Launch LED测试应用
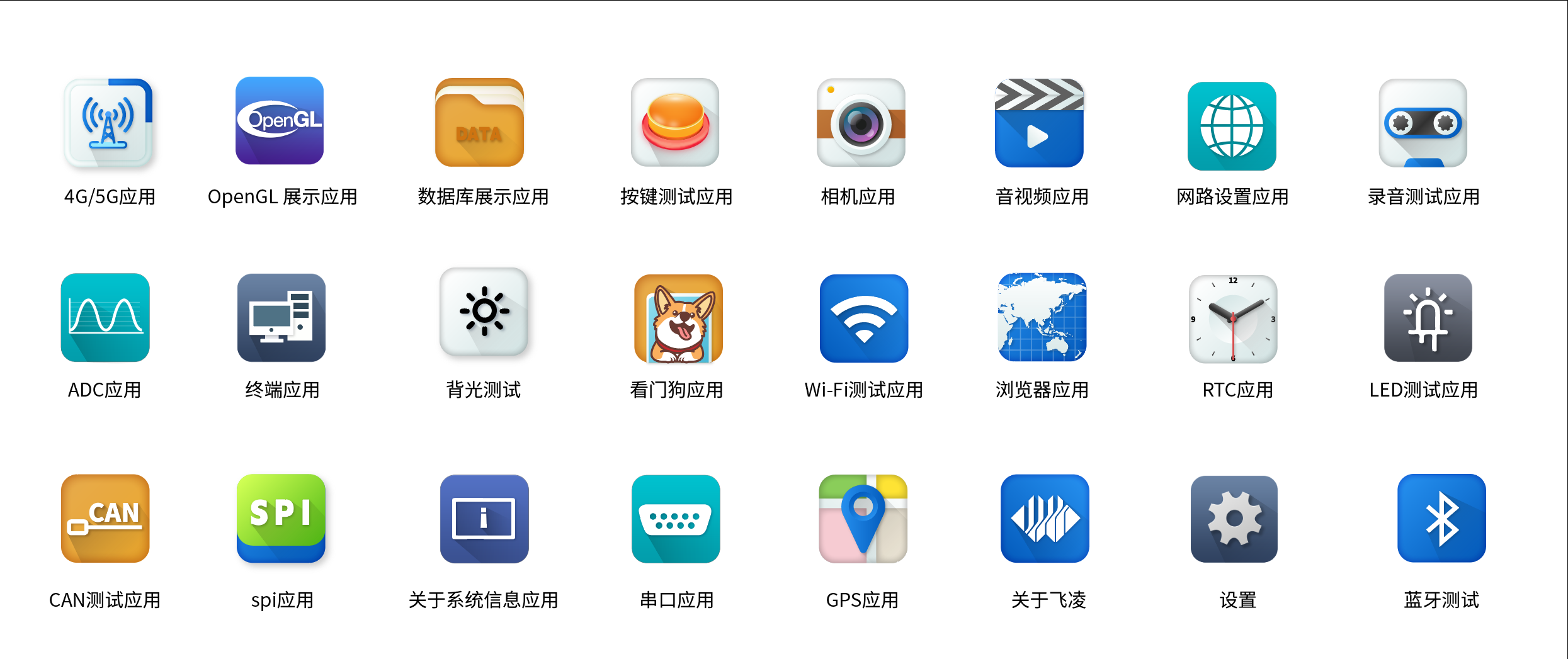This screenshot has height=659, width=1568. point(1428,318)
